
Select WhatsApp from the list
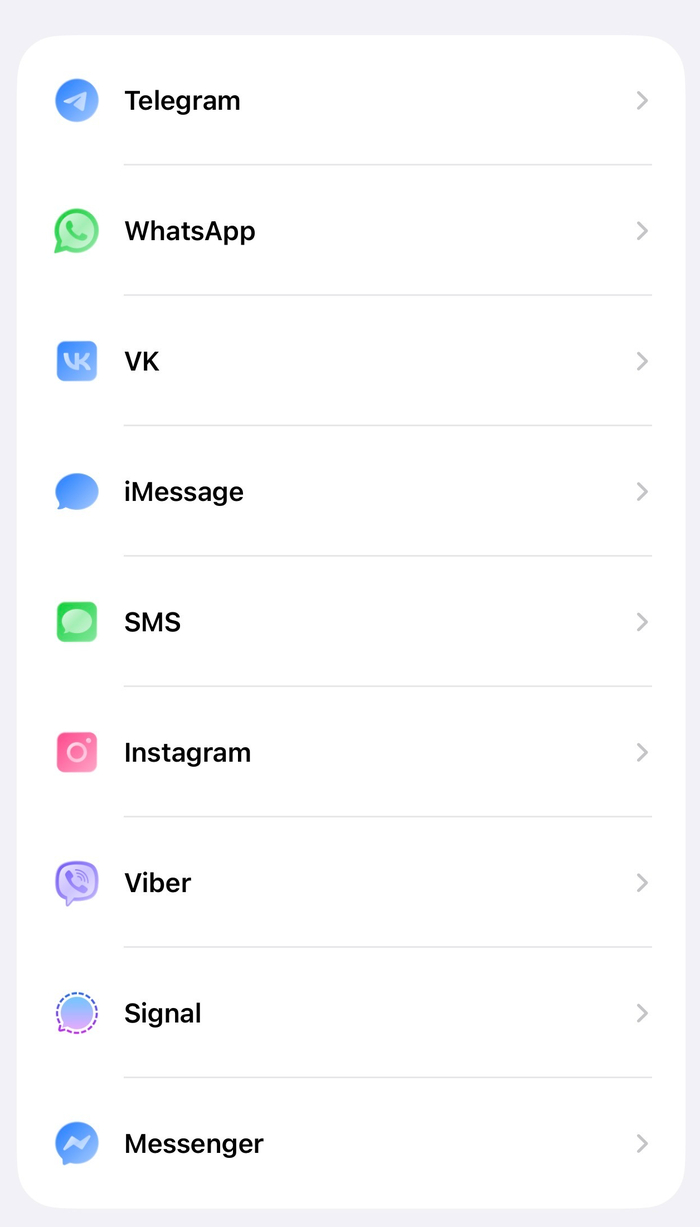190,231
